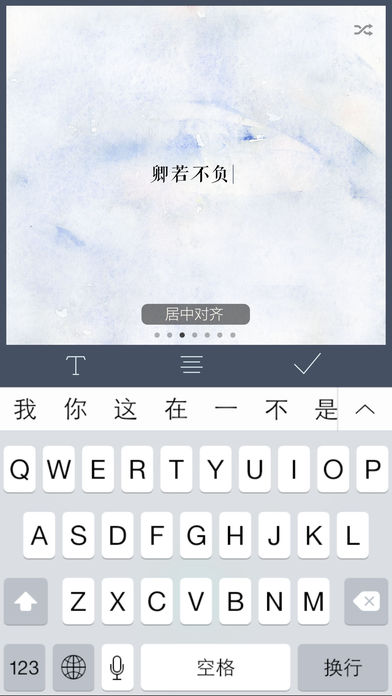Hit the 换行 return key

click(343, 668)
